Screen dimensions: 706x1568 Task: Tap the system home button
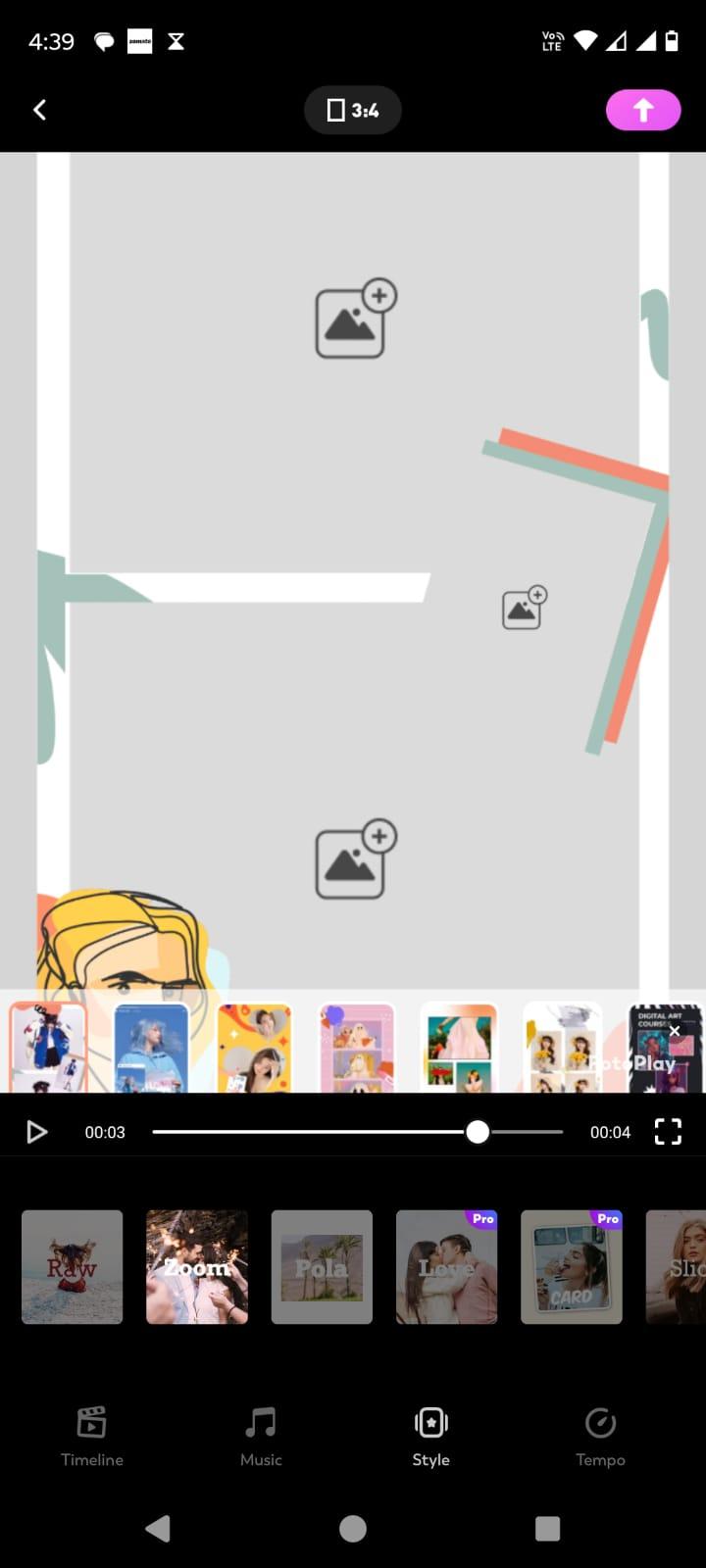point(353,1528)
